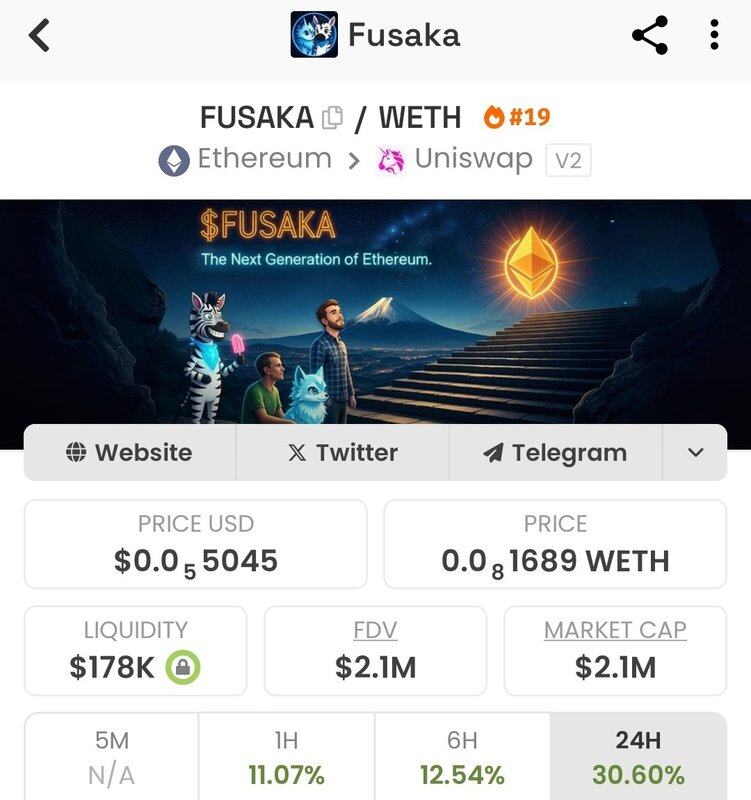This screenshot has height=800, width=751.
Task: Switch to the 1H timeframe
Action: [287, 757]
